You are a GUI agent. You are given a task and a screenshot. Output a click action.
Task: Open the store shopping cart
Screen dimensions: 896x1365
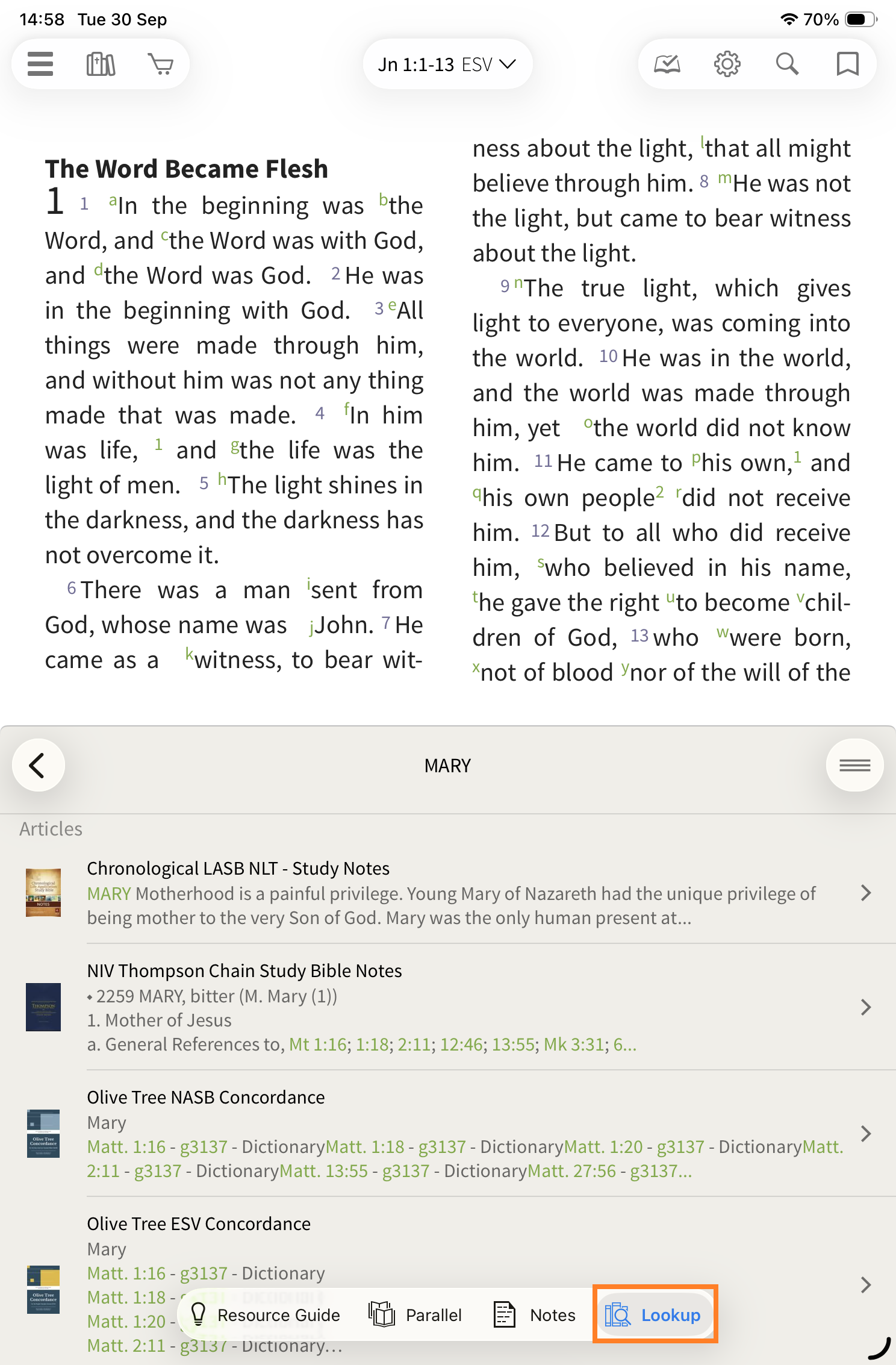pyautogui.click(x=161, y=64)
